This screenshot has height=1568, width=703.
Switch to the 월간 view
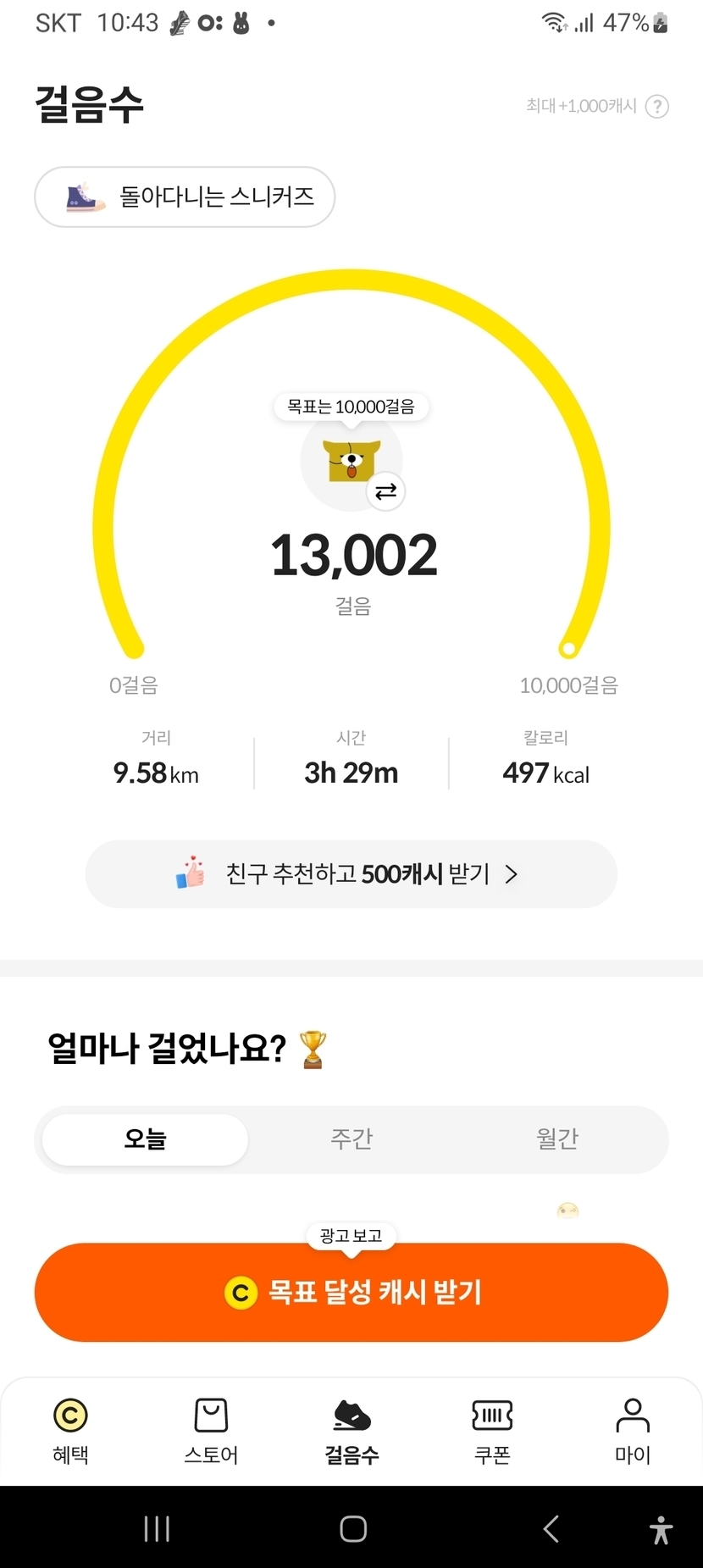coord(557,1139)
